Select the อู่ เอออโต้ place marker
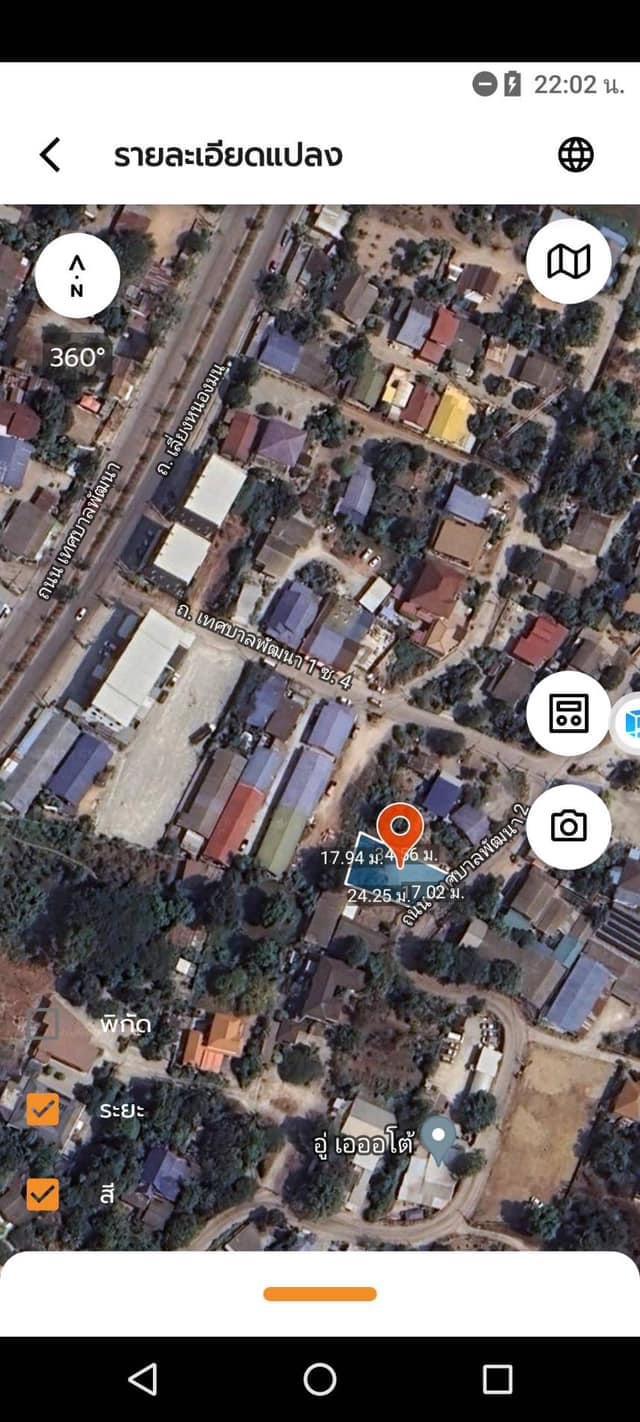The width and height of the screenshot is (640, 1422). click(x=438, y=1137)
